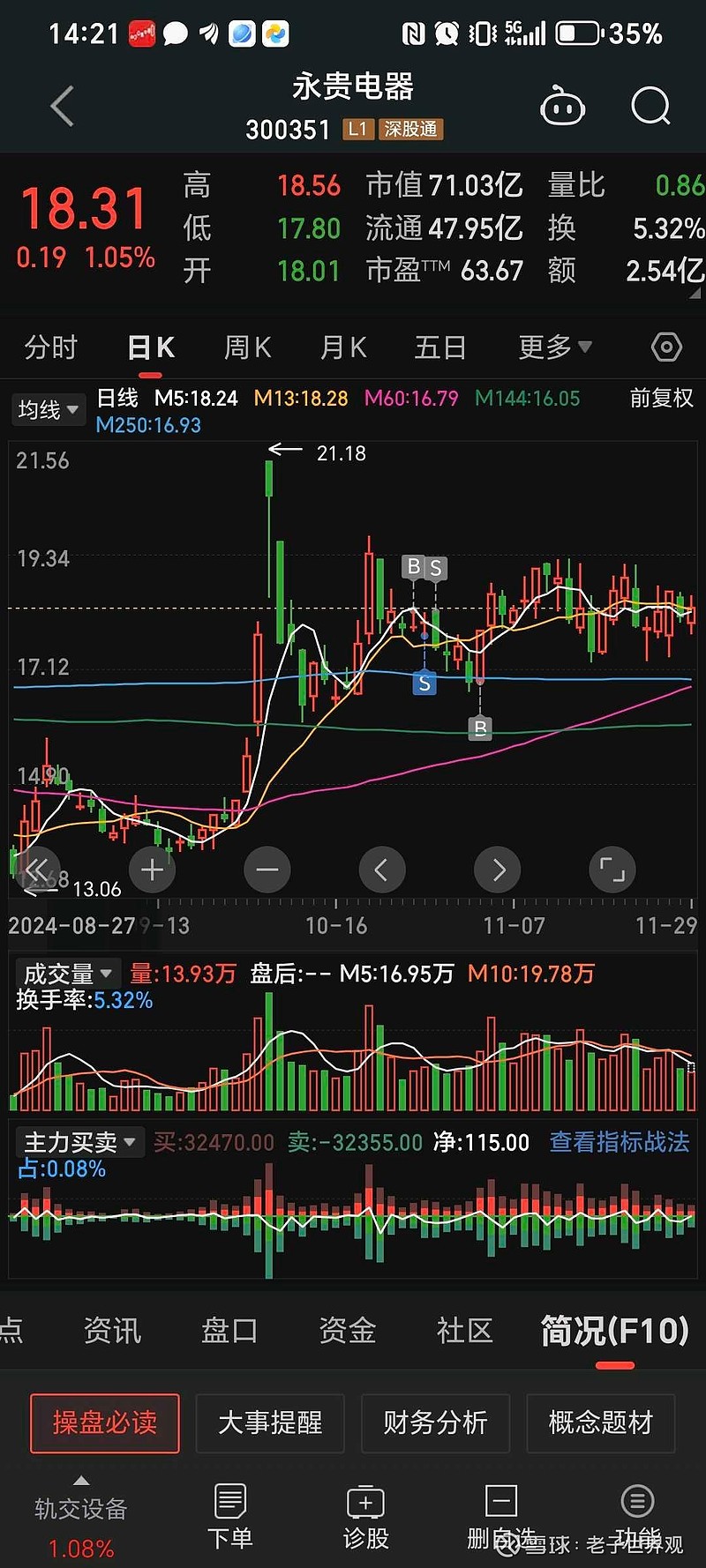
Task: Open the stock search icon
Action: click(x=650, y=105)
